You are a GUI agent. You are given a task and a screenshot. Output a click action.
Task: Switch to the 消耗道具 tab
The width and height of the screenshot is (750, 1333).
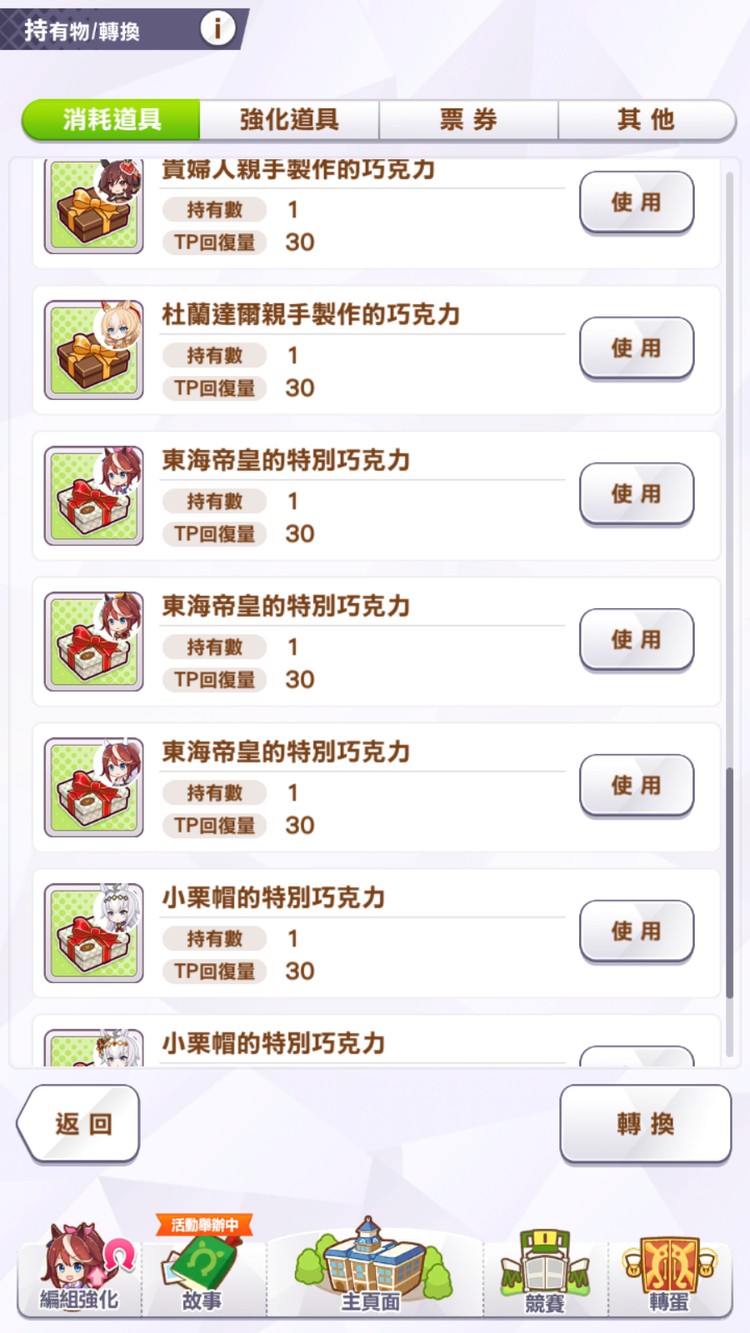[112, 118]
